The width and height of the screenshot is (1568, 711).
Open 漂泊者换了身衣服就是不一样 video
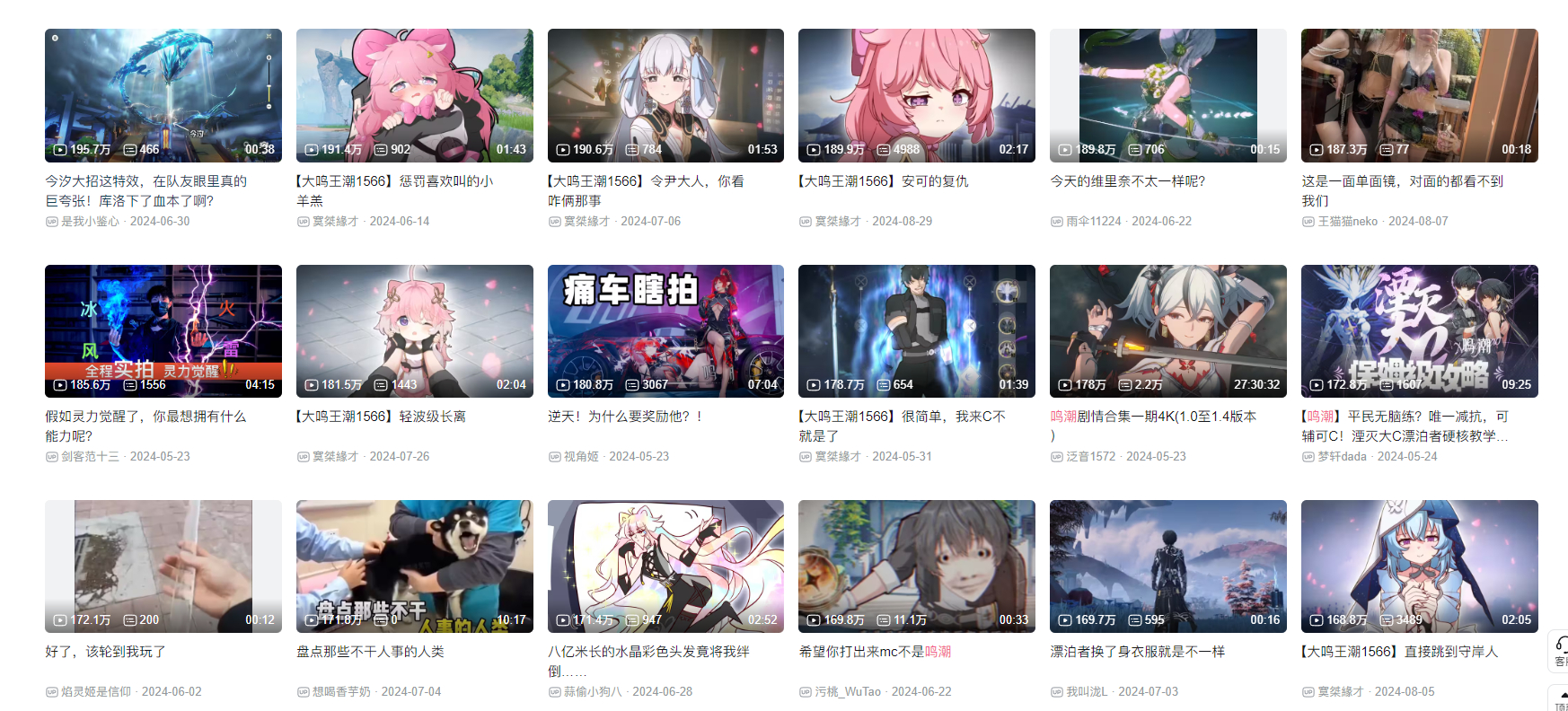[x=1167, y=566]
